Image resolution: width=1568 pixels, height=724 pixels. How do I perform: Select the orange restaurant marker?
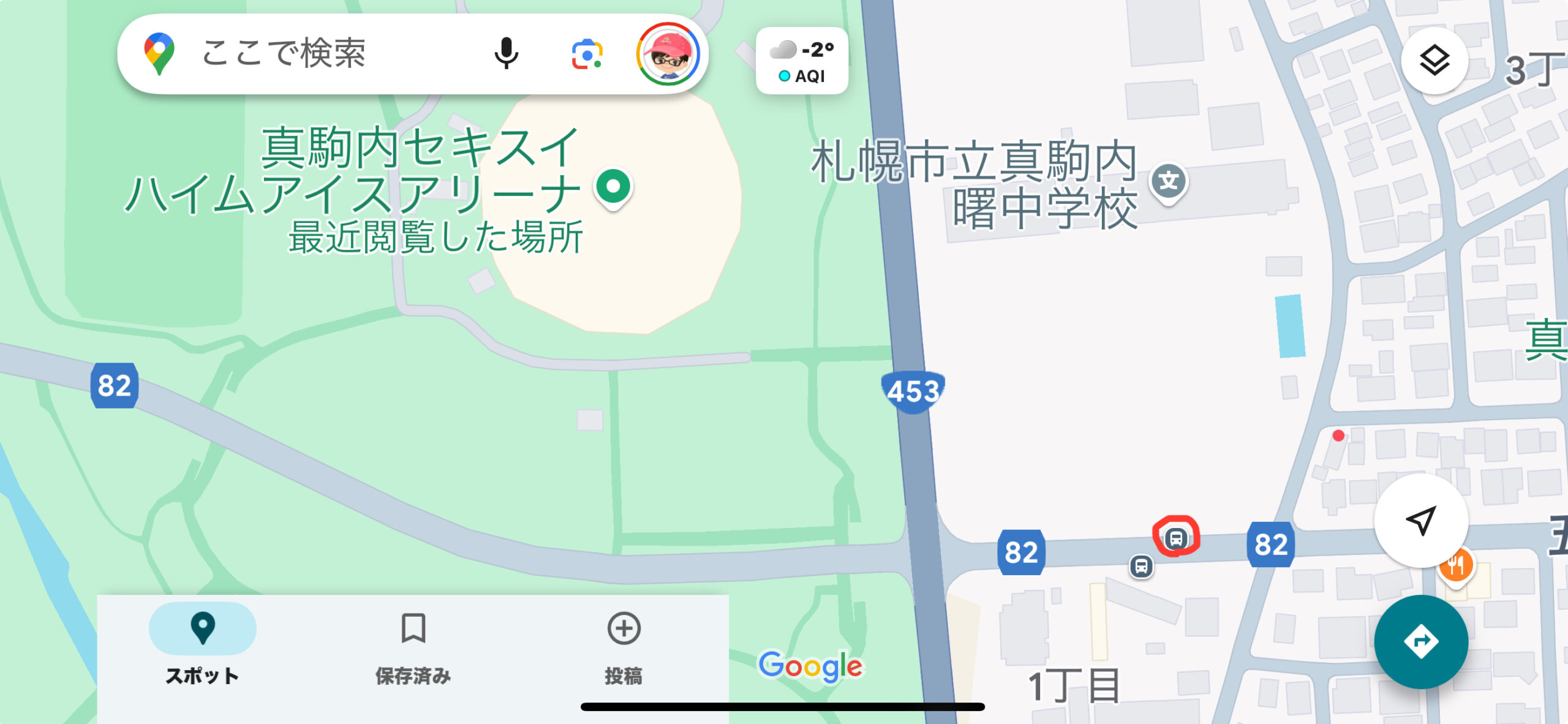pos(1457,565)
